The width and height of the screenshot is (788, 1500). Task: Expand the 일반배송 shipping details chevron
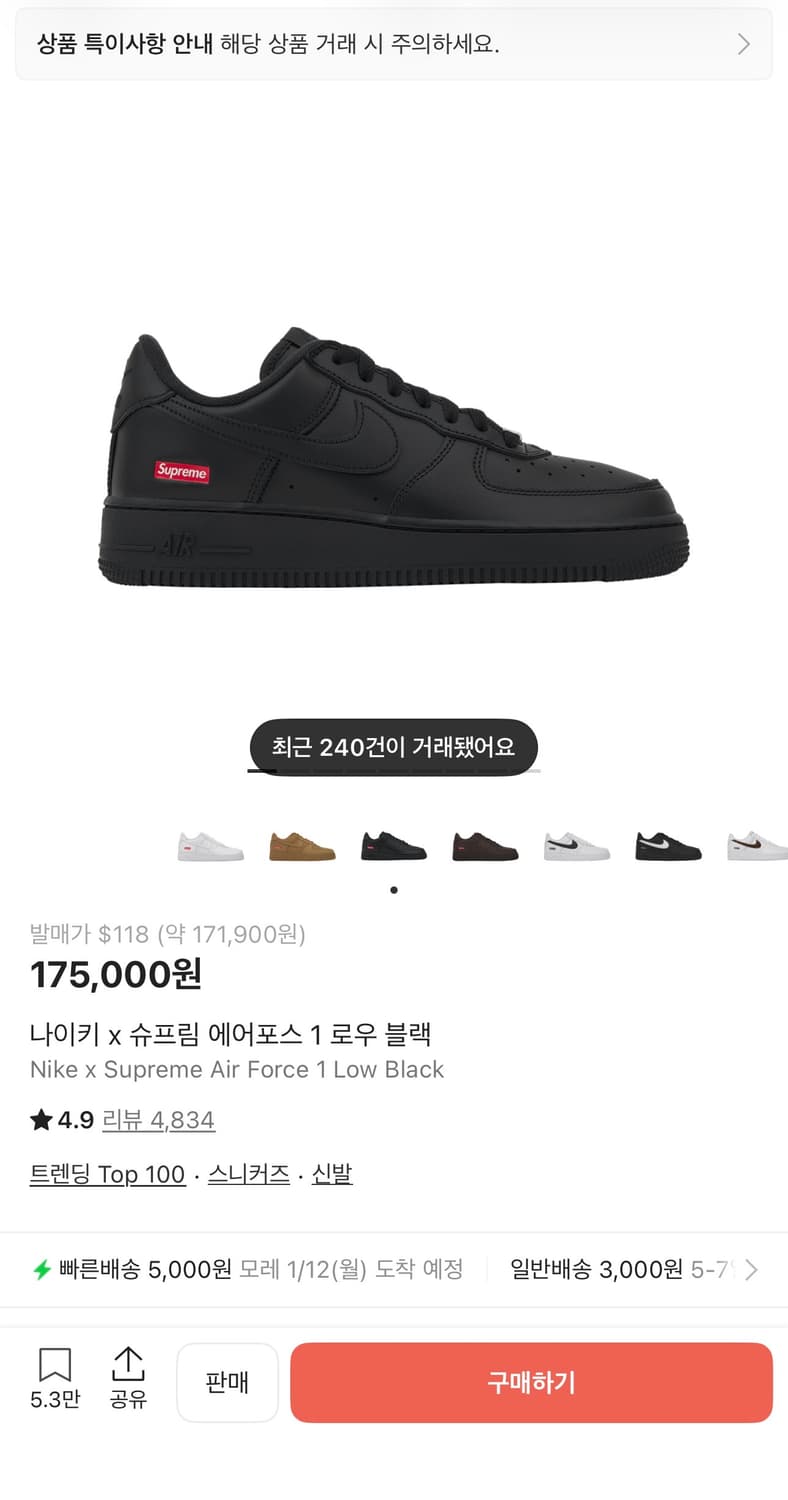[751, 1269]
